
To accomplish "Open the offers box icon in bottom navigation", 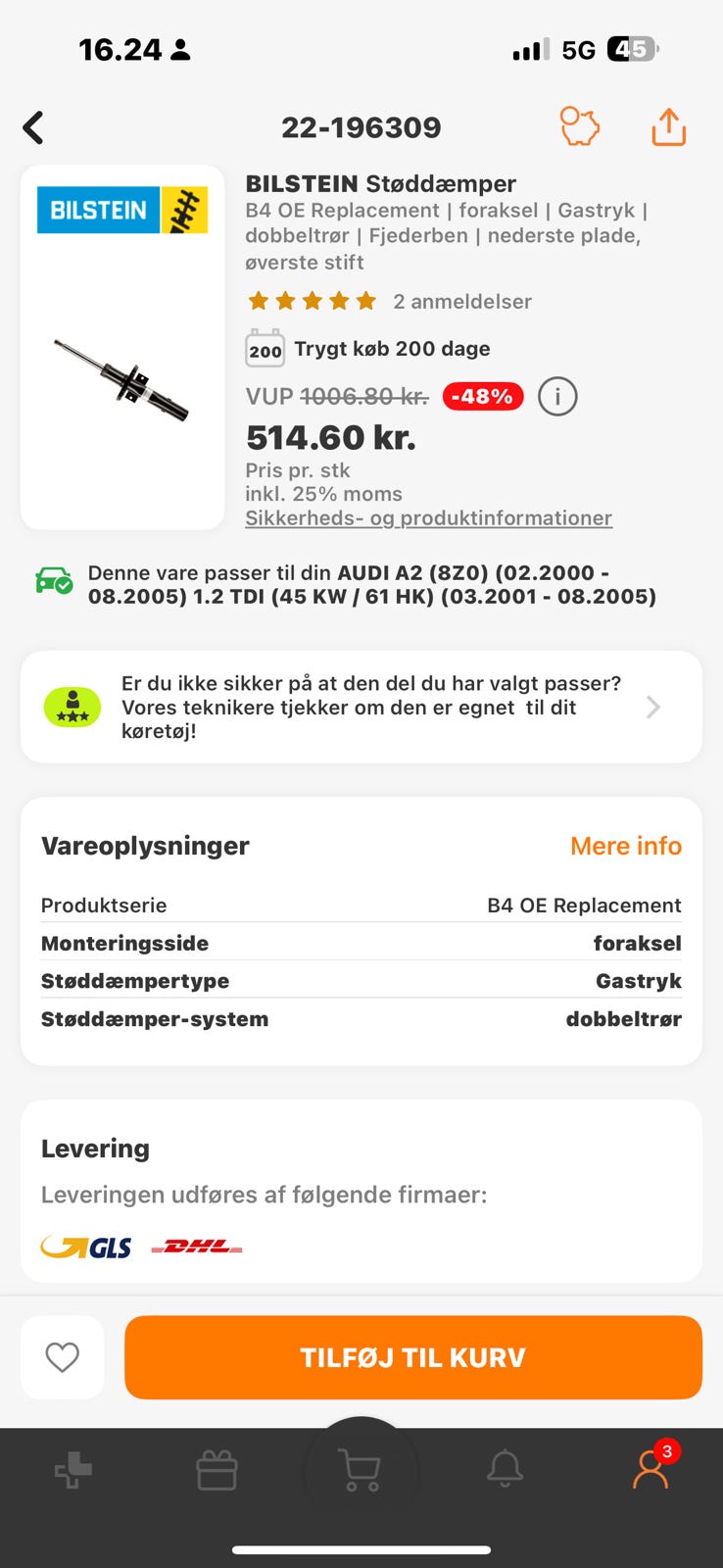I will [x=217, y=1467].
